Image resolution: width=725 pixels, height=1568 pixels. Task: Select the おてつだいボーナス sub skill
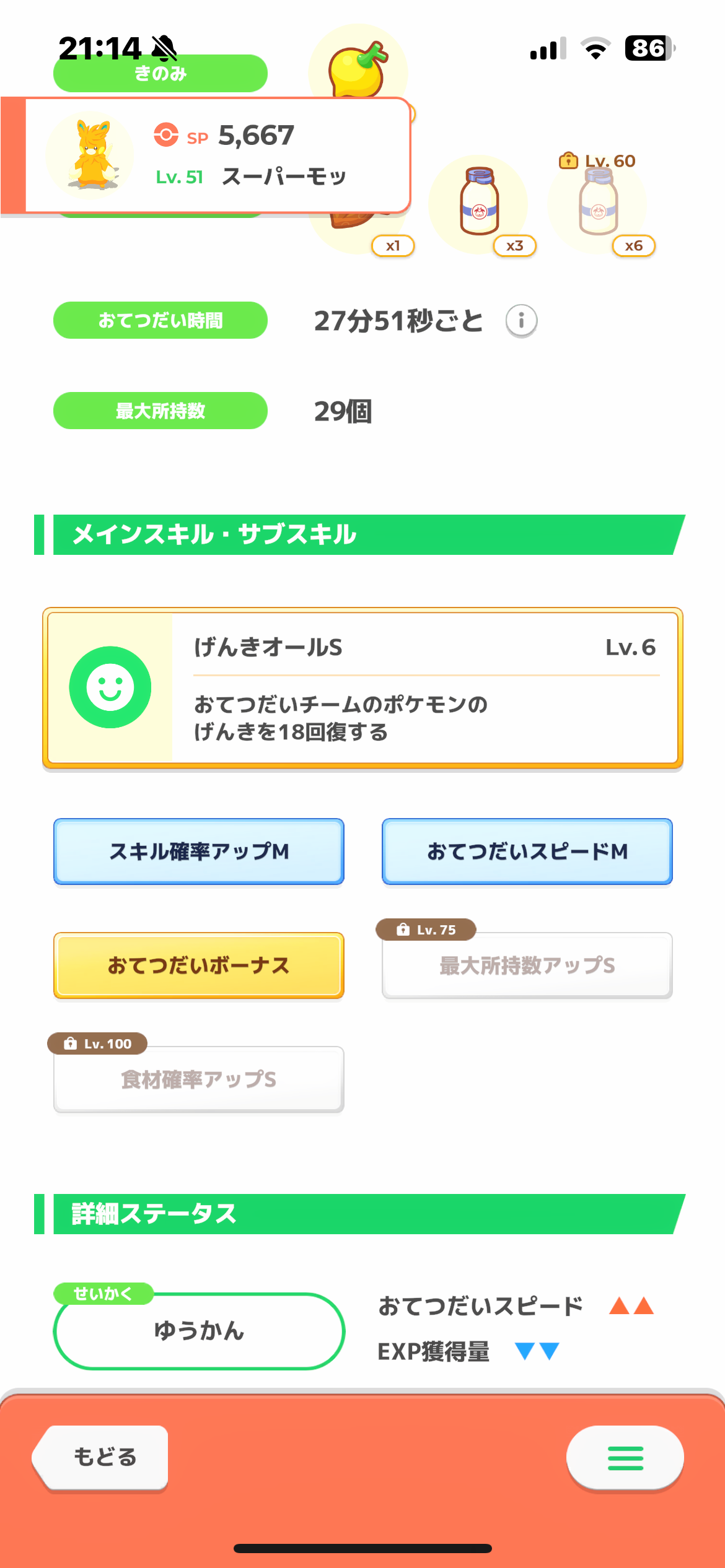199,965
